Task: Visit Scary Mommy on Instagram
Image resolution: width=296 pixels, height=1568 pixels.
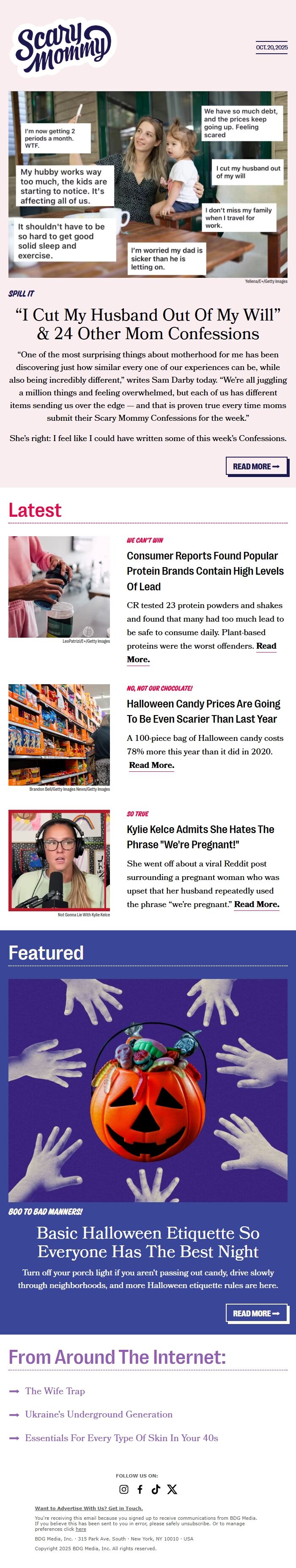Action: coord(123,1489)
